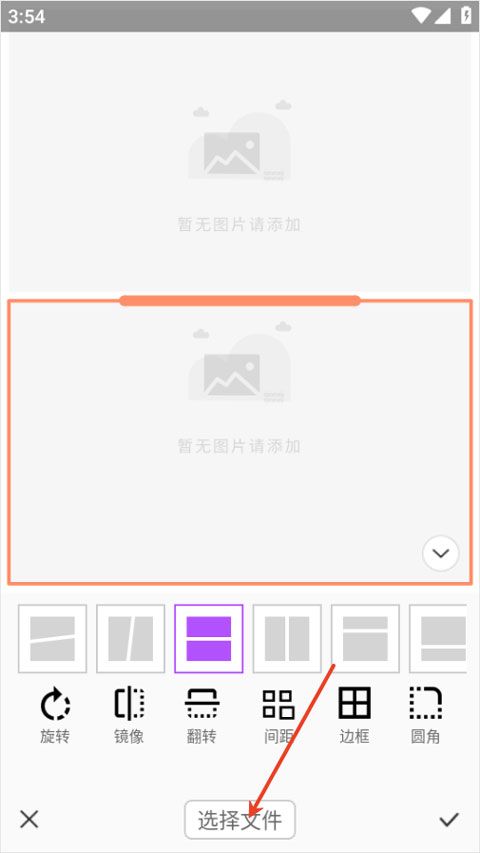Tap the 选择文件 button

tap(240, 819)
